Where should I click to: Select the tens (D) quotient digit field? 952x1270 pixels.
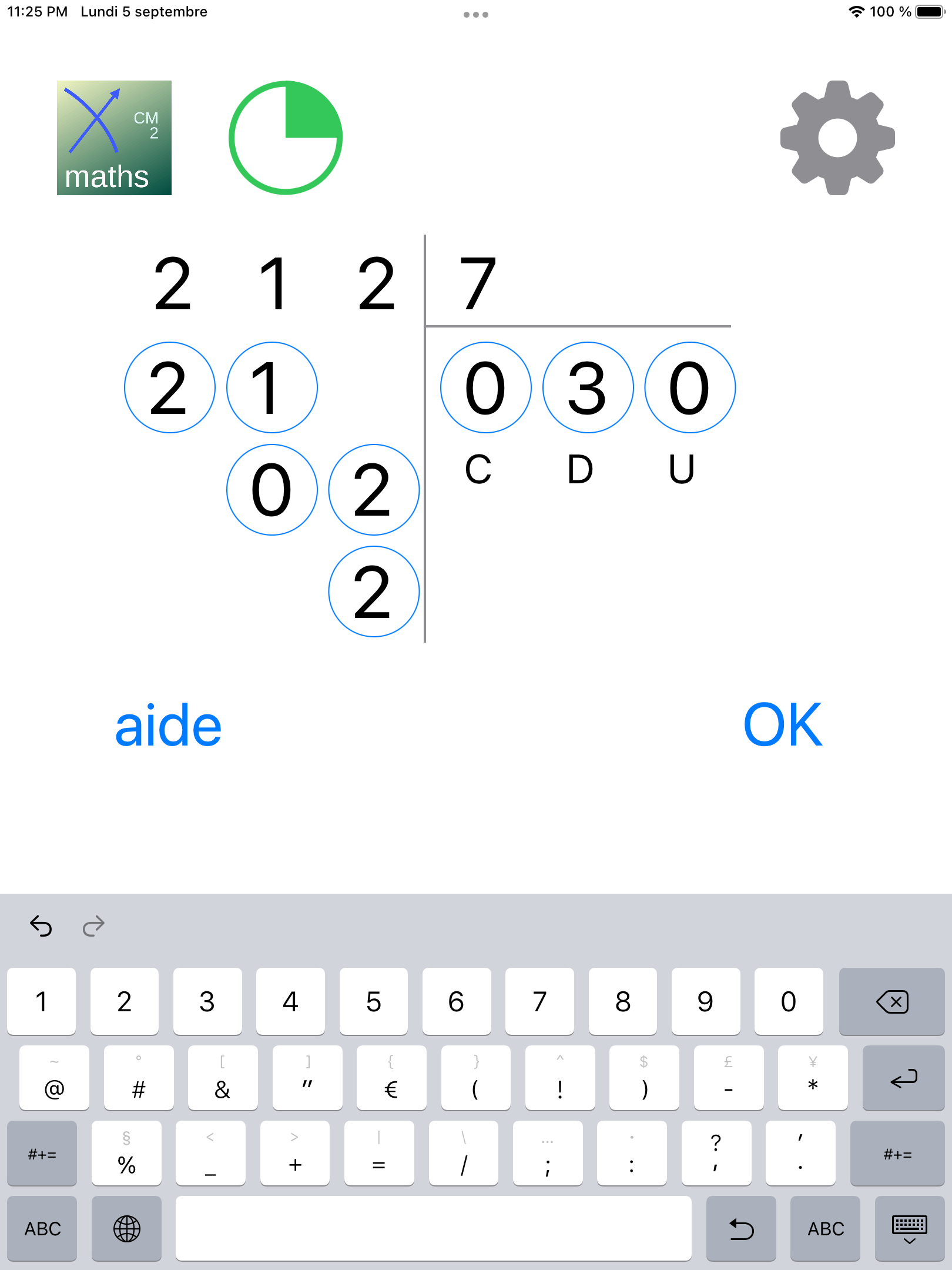(588, 387)
